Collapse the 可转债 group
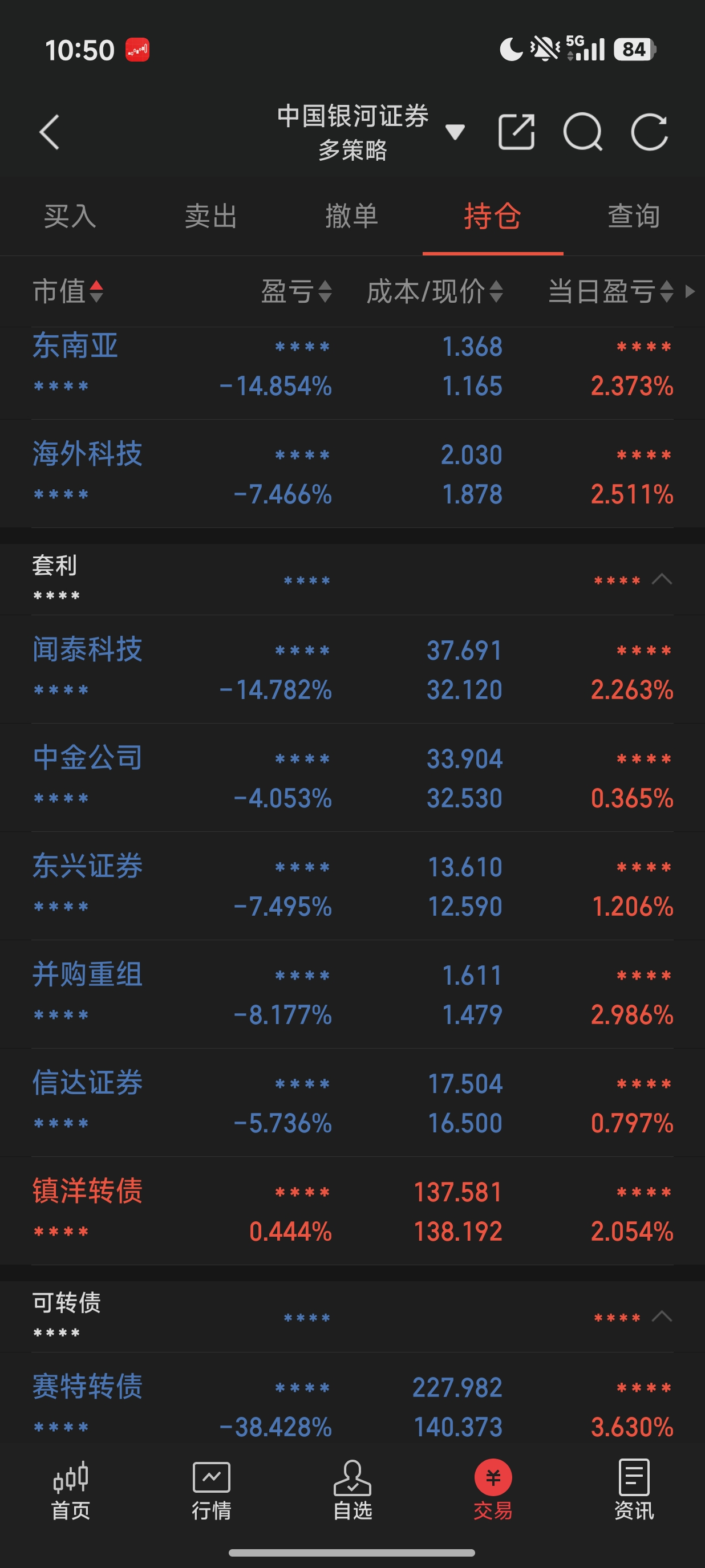 [662, 1317]
